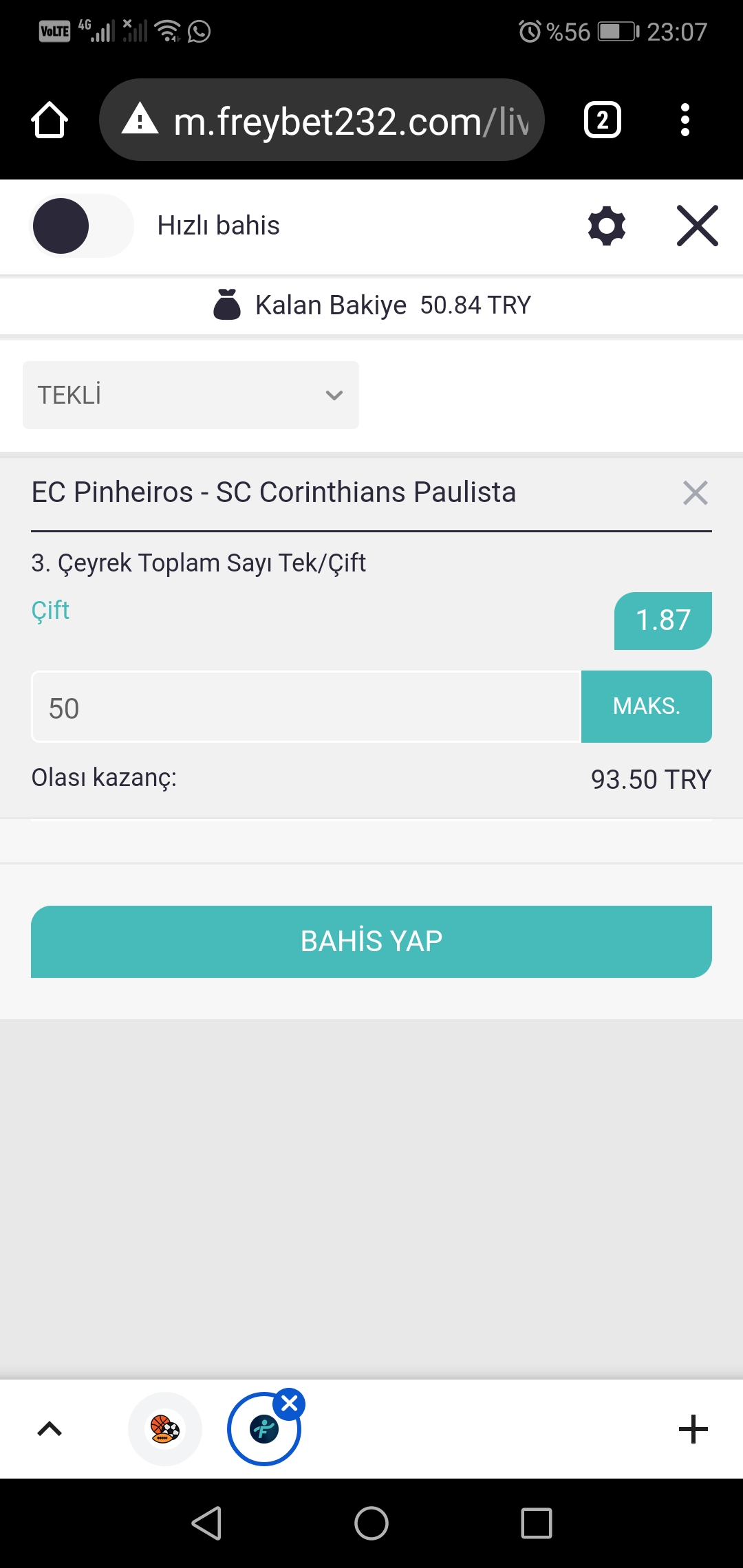743x1568 pixels.
Task: Open the browser tabs switcher
Action: point(603,120)
